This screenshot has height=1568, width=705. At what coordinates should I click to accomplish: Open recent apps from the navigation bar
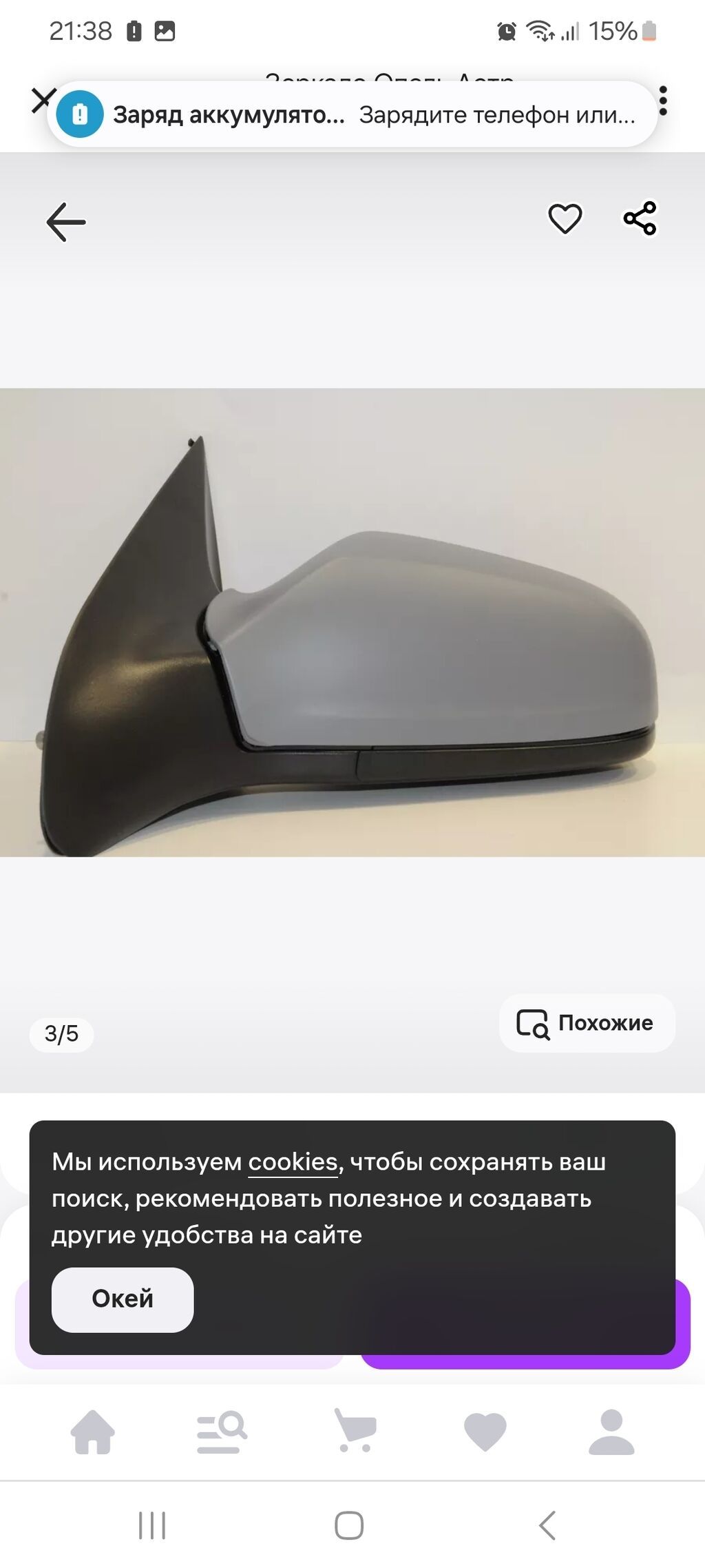[152, 1525]
